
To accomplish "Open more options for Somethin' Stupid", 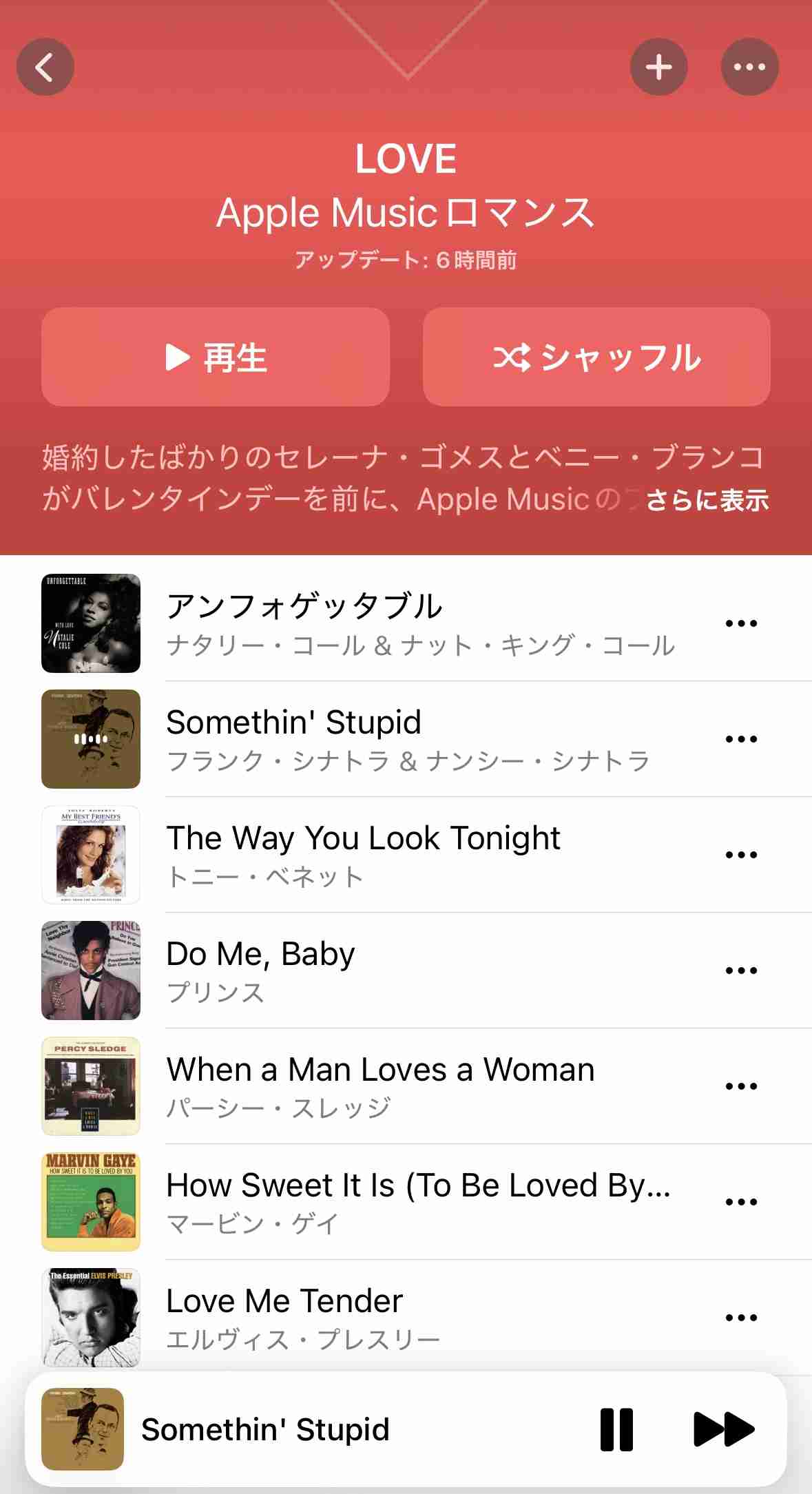I will click(741, 739).
